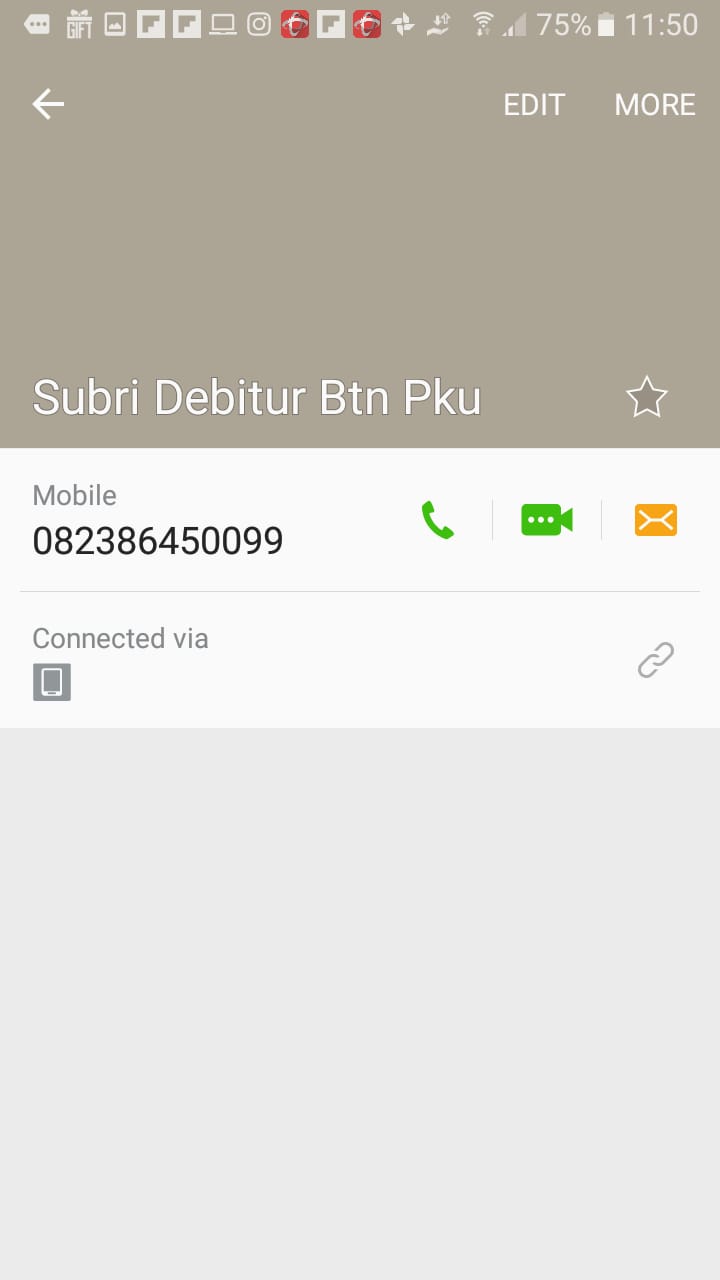Call the mobile number 082386450099
This screenshot has width=720, height=1280.
(438, 520)
